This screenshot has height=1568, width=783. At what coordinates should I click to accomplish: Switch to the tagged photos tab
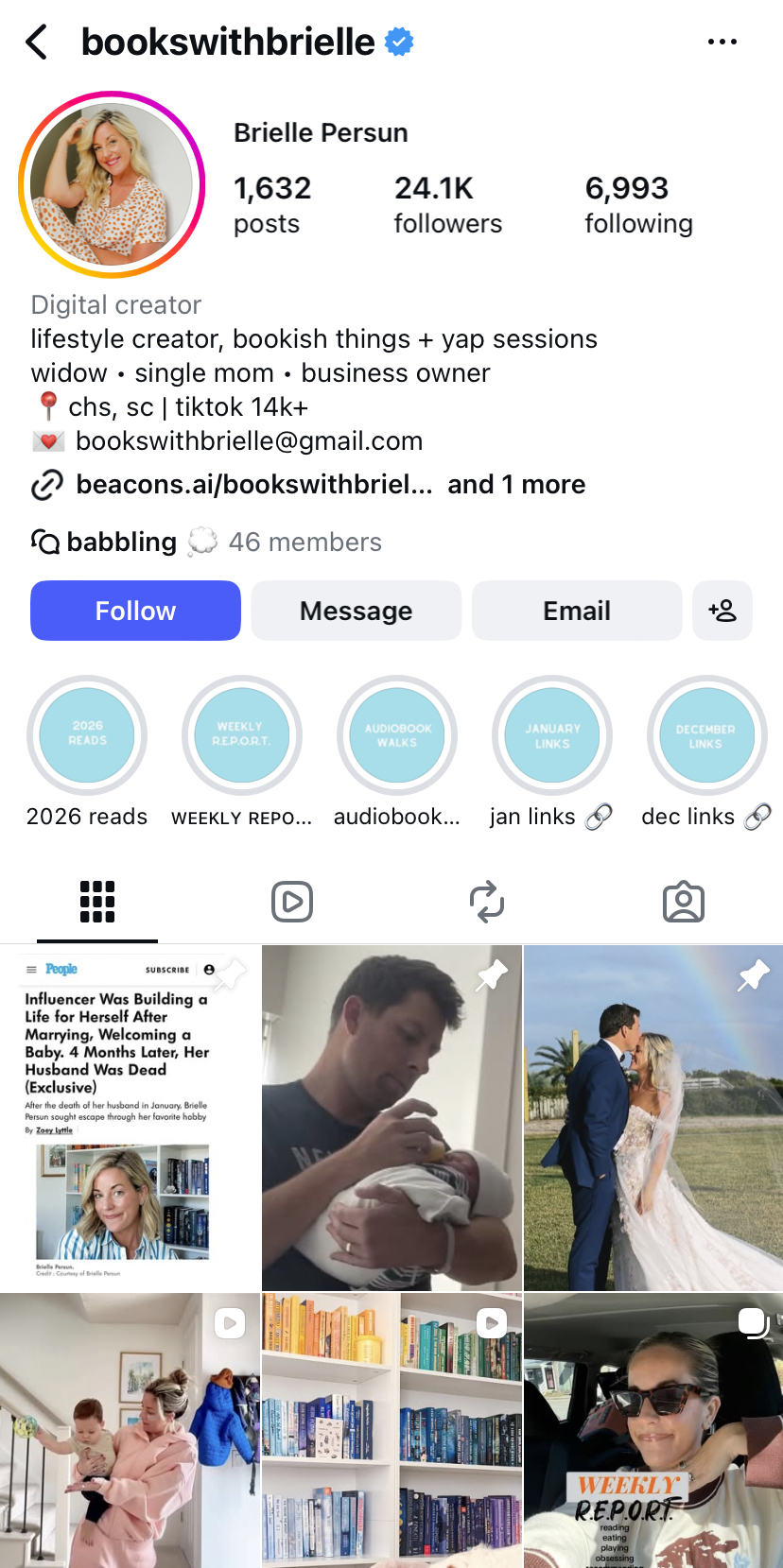(x=683, y=902)
